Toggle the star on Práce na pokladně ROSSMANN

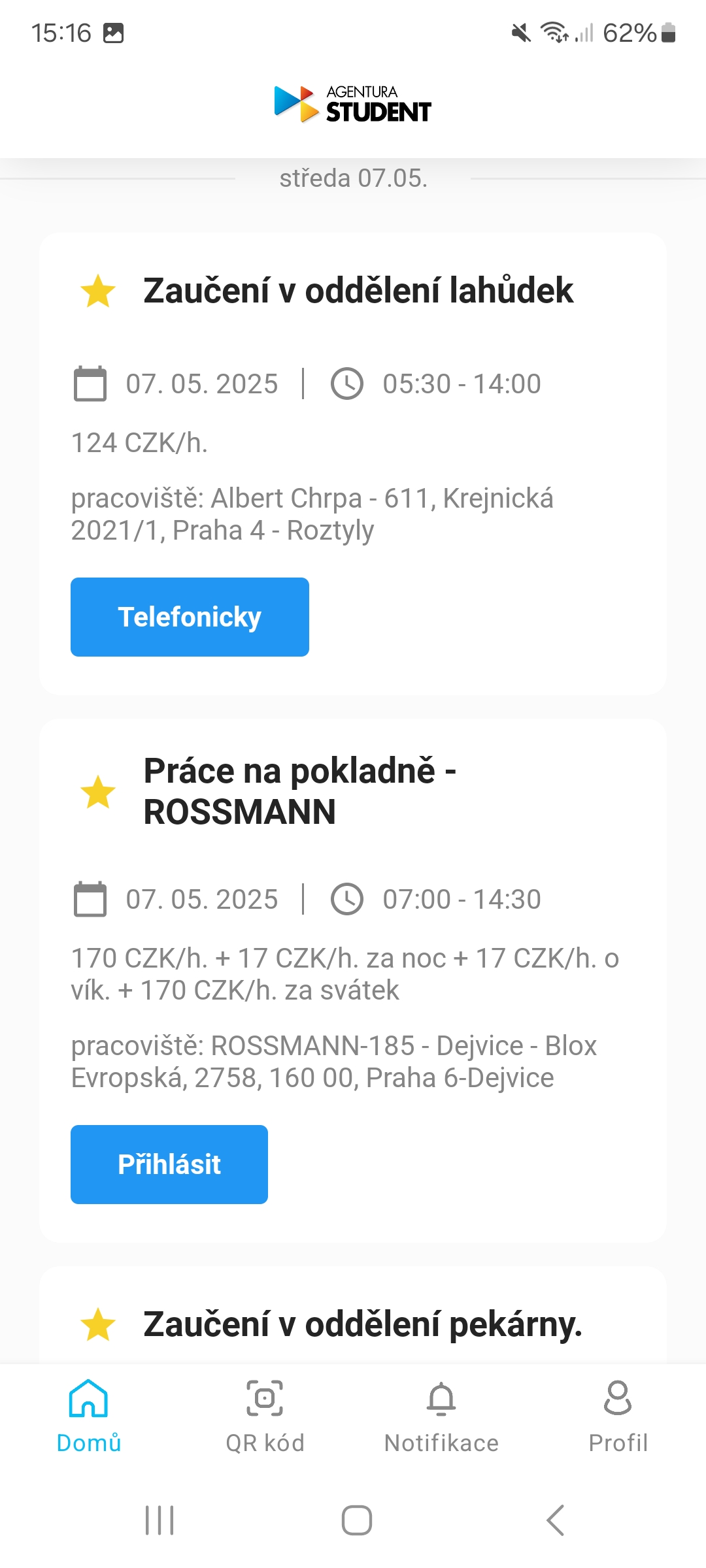point(98,792)
